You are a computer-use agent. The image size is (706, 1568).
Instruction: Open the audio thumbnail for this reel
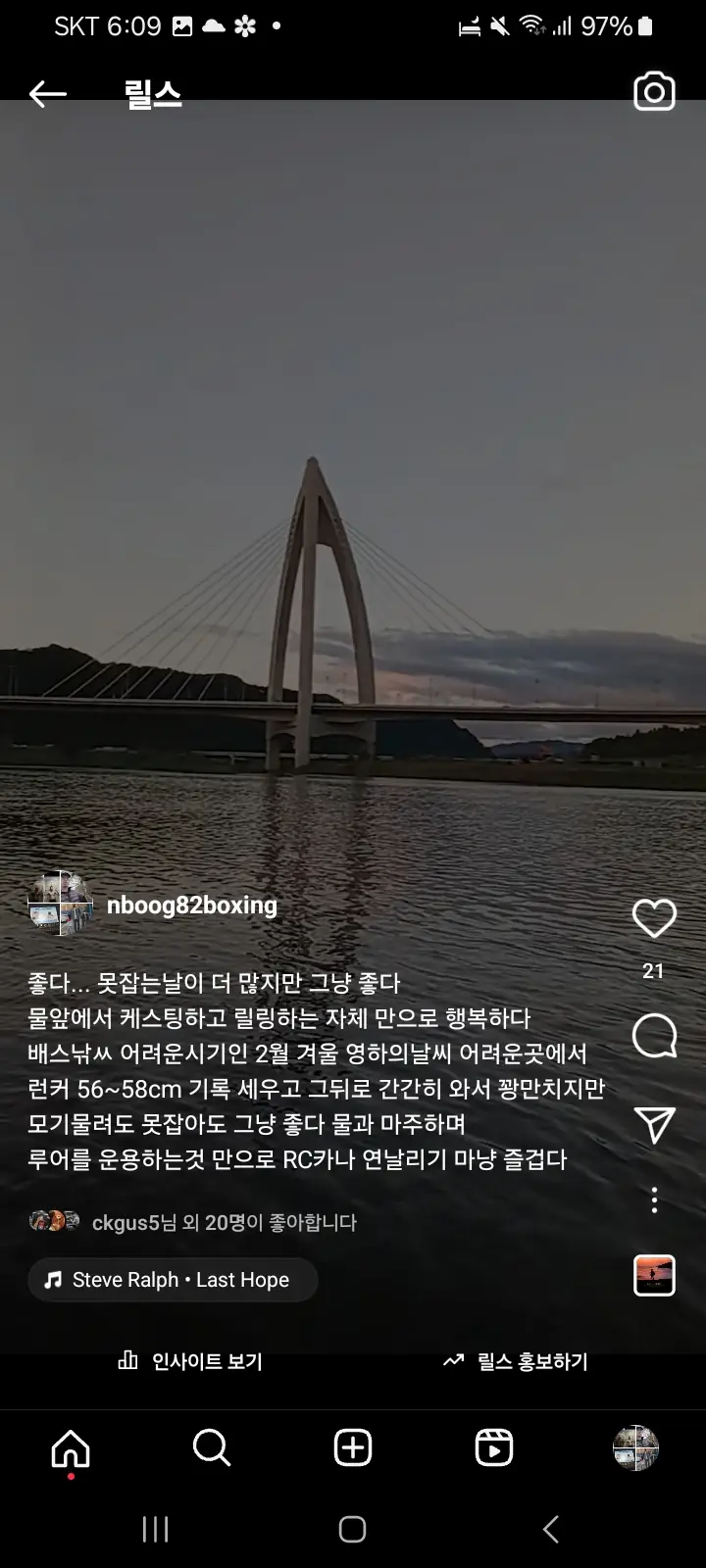(x=654, y=1275)
